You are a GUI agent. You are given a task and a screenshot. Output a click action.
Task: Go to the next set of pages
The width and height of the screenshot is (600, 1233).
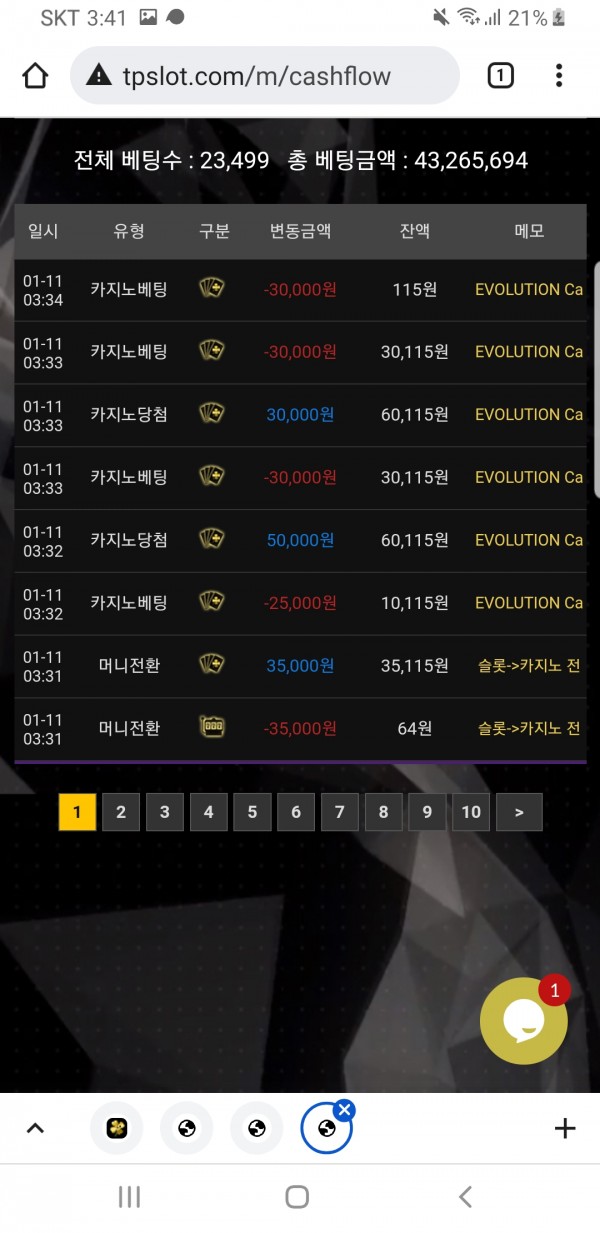click(x=519, y=812)
